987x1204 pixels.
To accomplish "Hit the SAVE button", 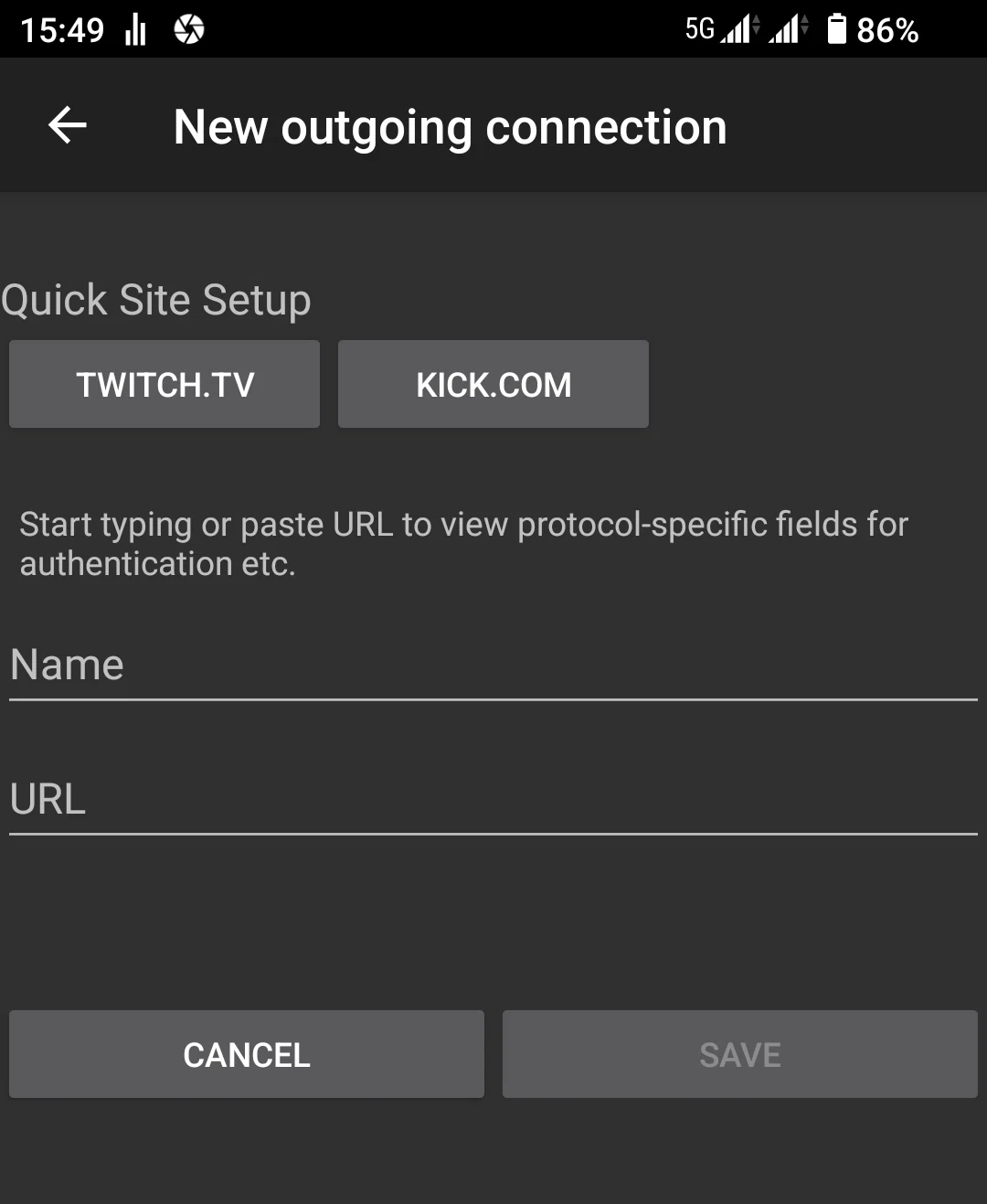I will pyautogui.click(x=740, y=1054).
